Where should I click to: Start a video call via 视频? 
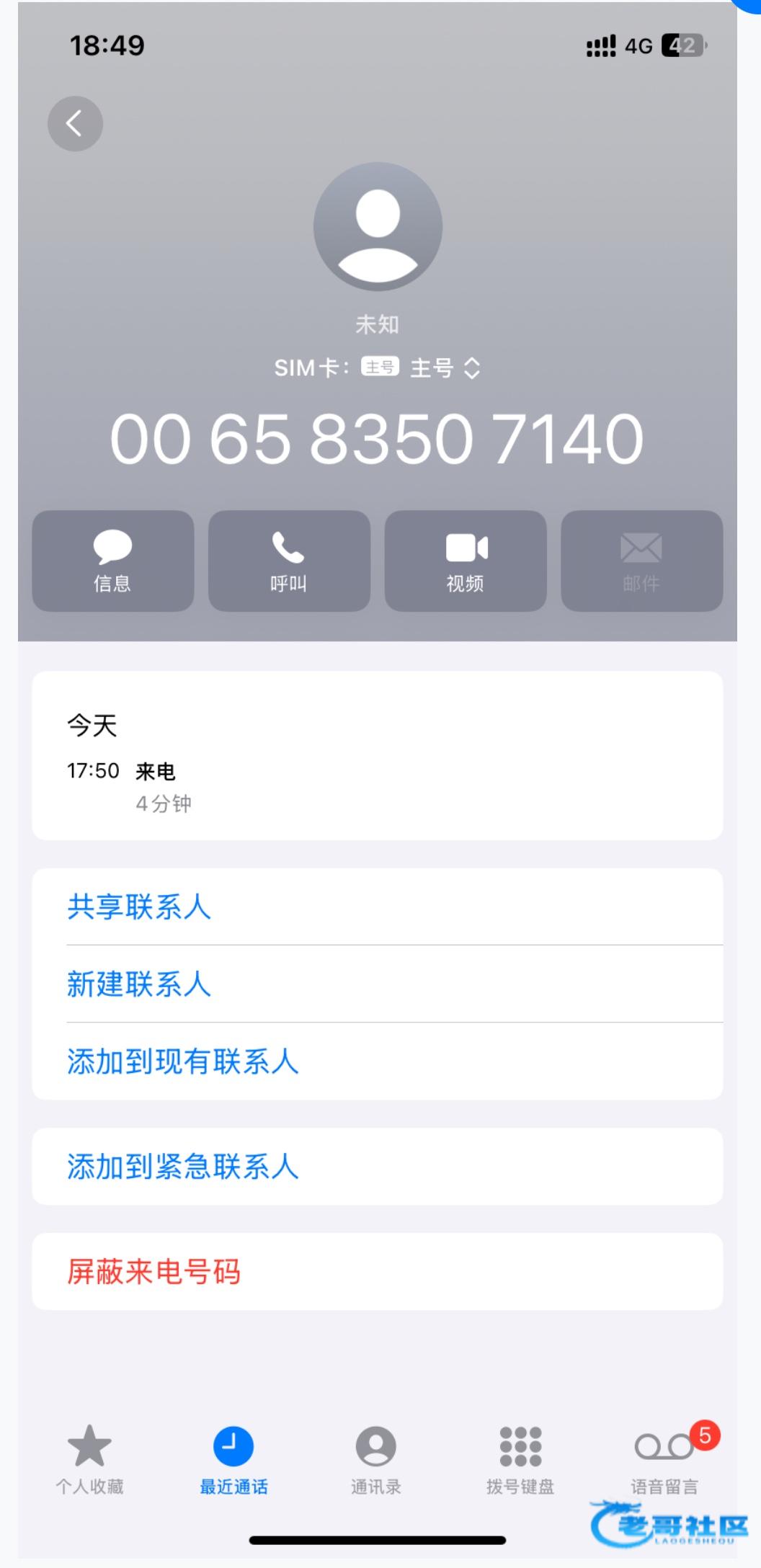(x=466, y=561)
